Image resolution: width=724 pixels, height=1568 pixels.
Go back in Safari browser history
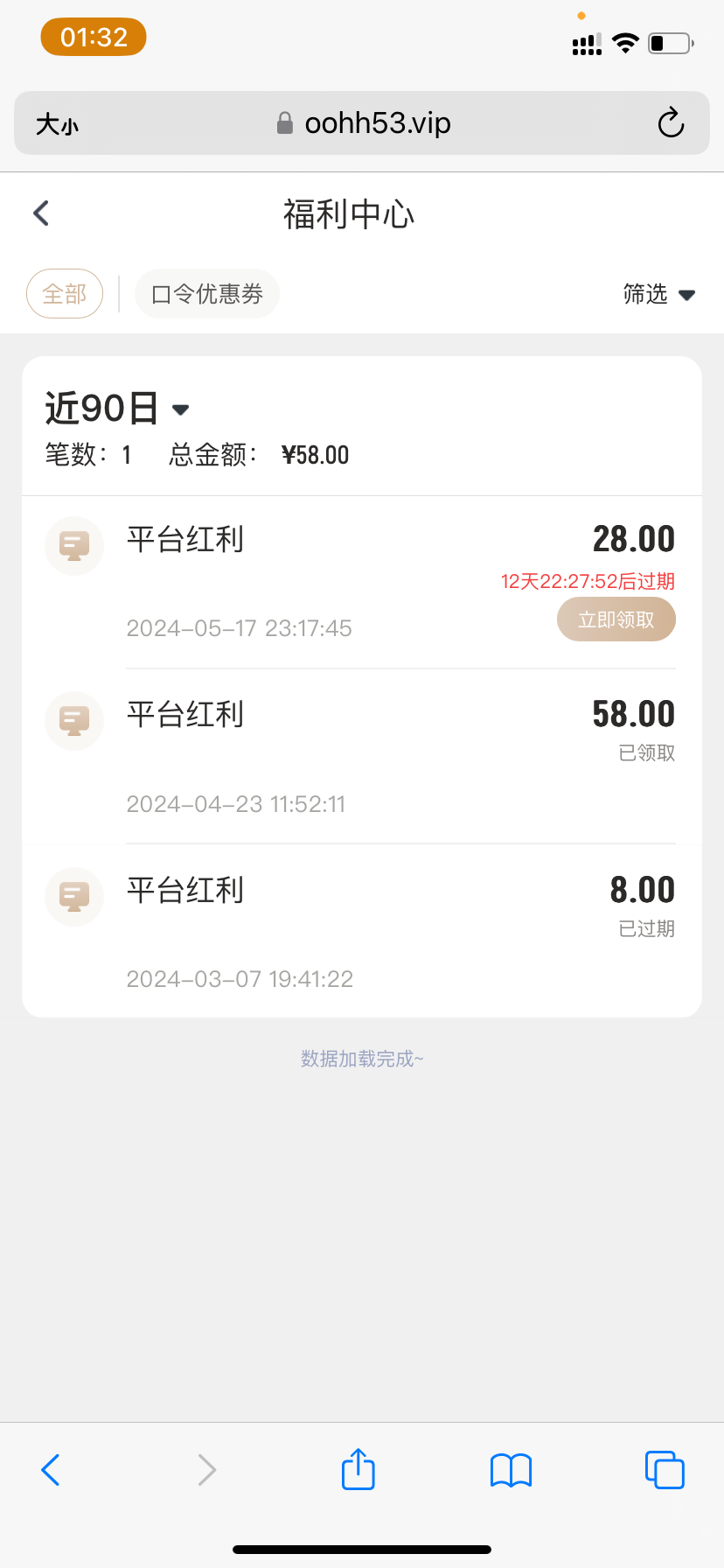click(x=51, y=1470)
